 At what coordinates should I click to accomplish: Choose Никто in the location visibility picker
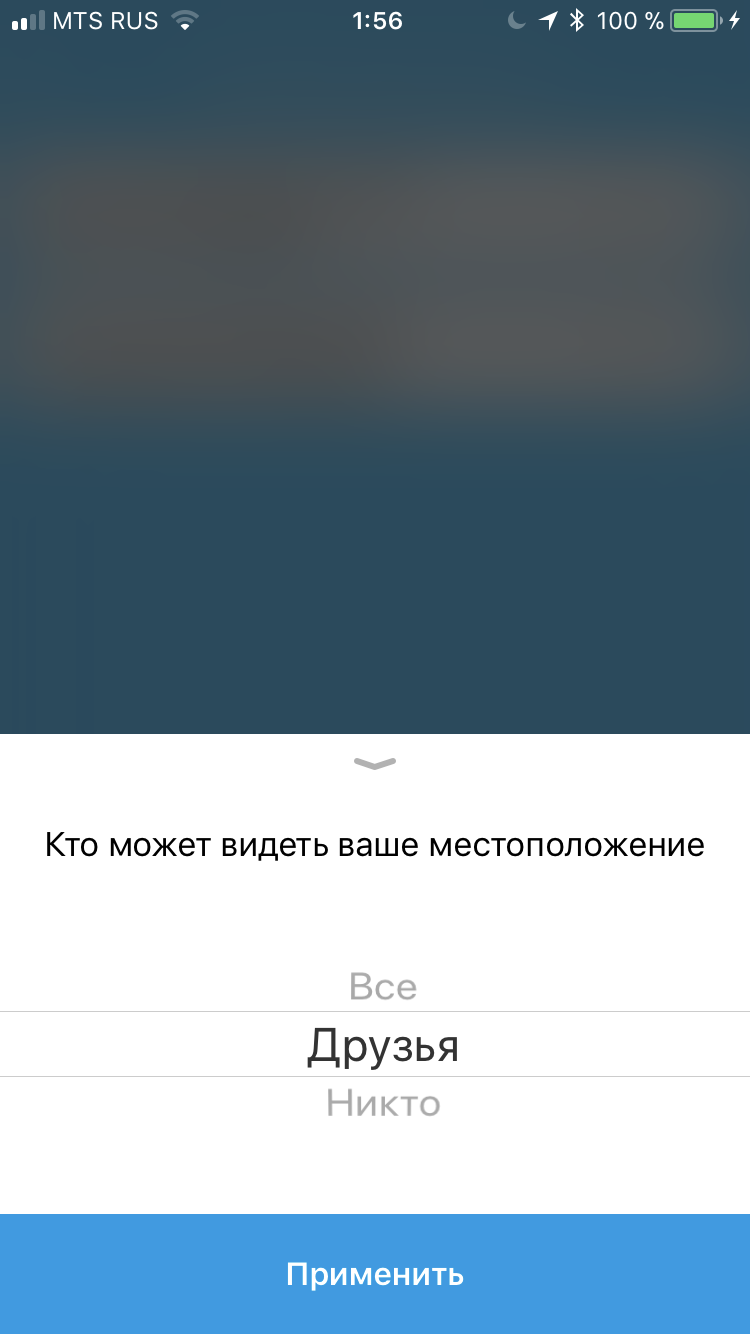point(383,1104)
